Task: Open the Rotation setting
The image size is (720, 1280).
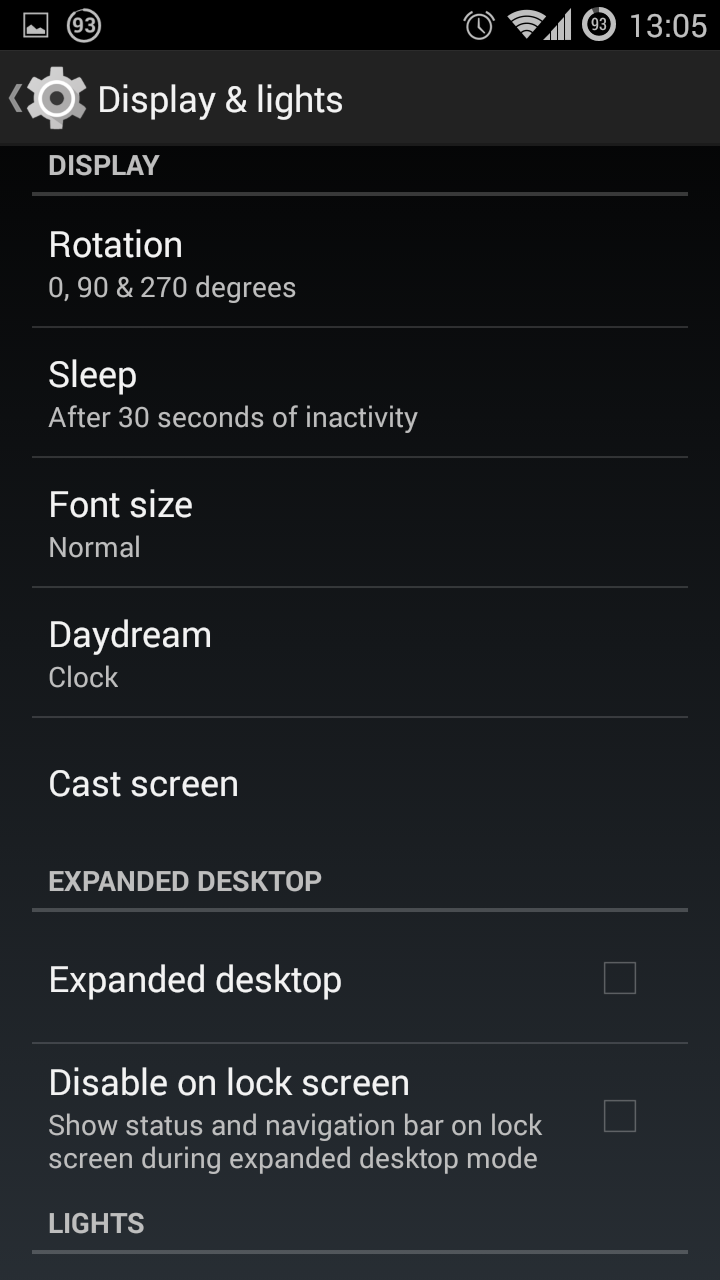Action: 360,263
